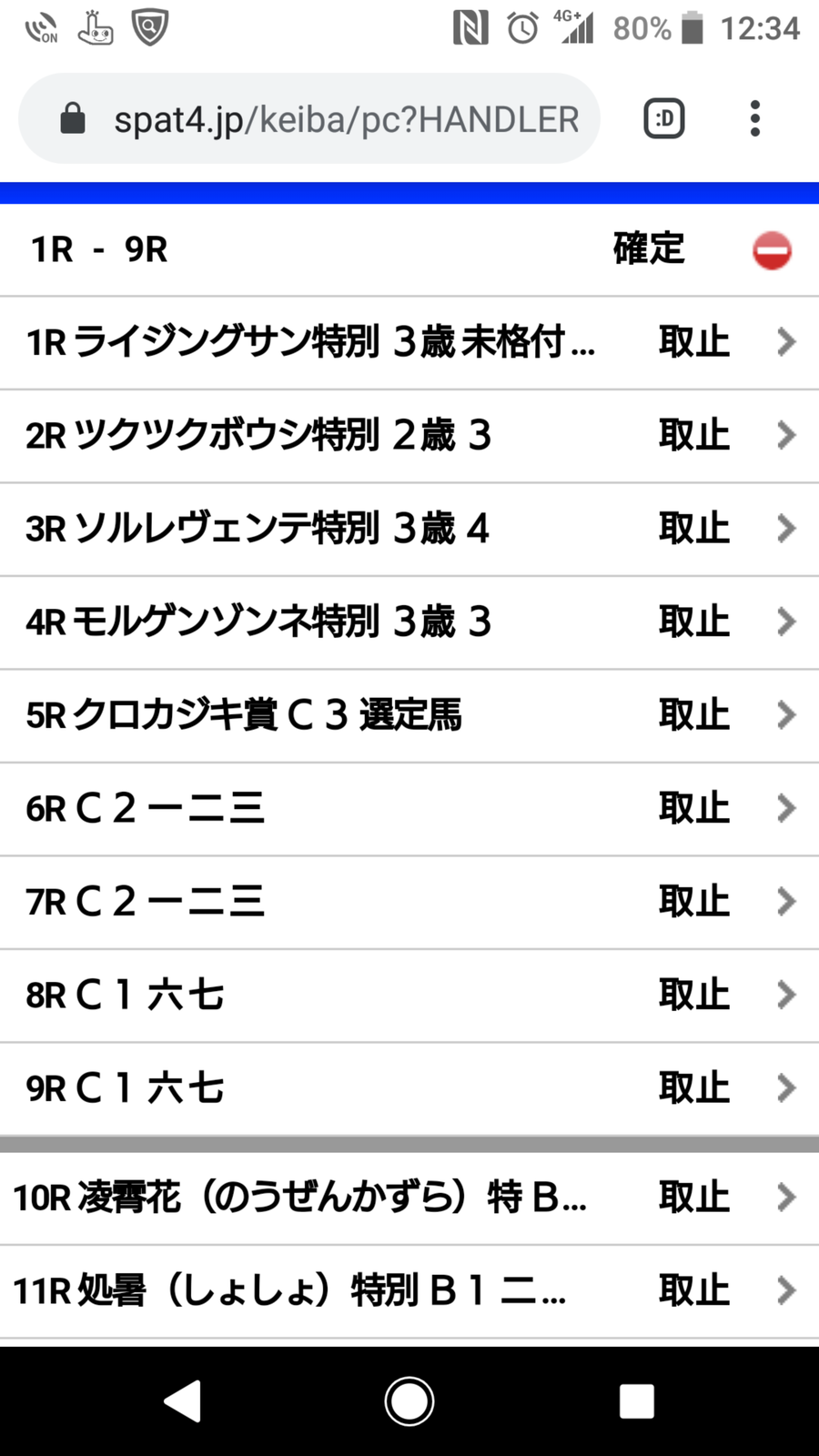
Task: Open 10R 凌霄花 race row
Action: [409, 1198]
